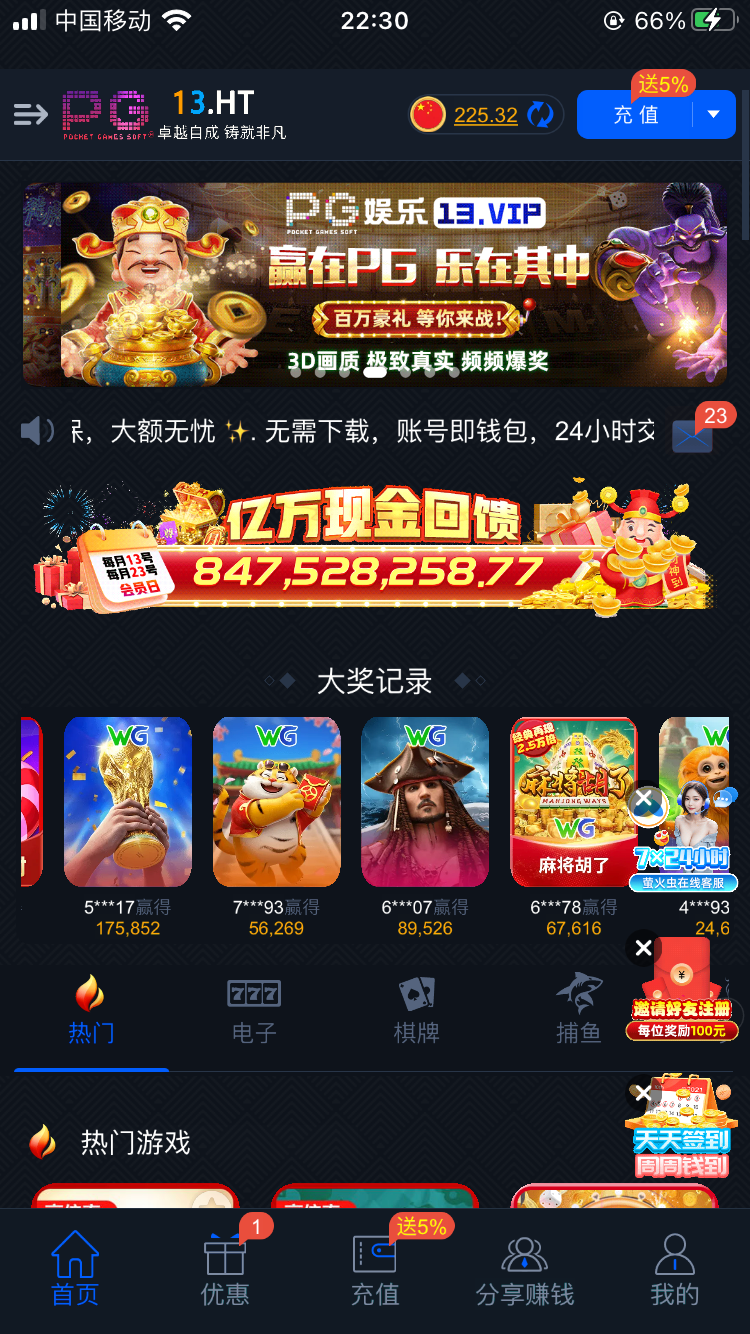
Task: Dismiss the 邀请好友注册 red envelope popup
Action: coord(644,947)
